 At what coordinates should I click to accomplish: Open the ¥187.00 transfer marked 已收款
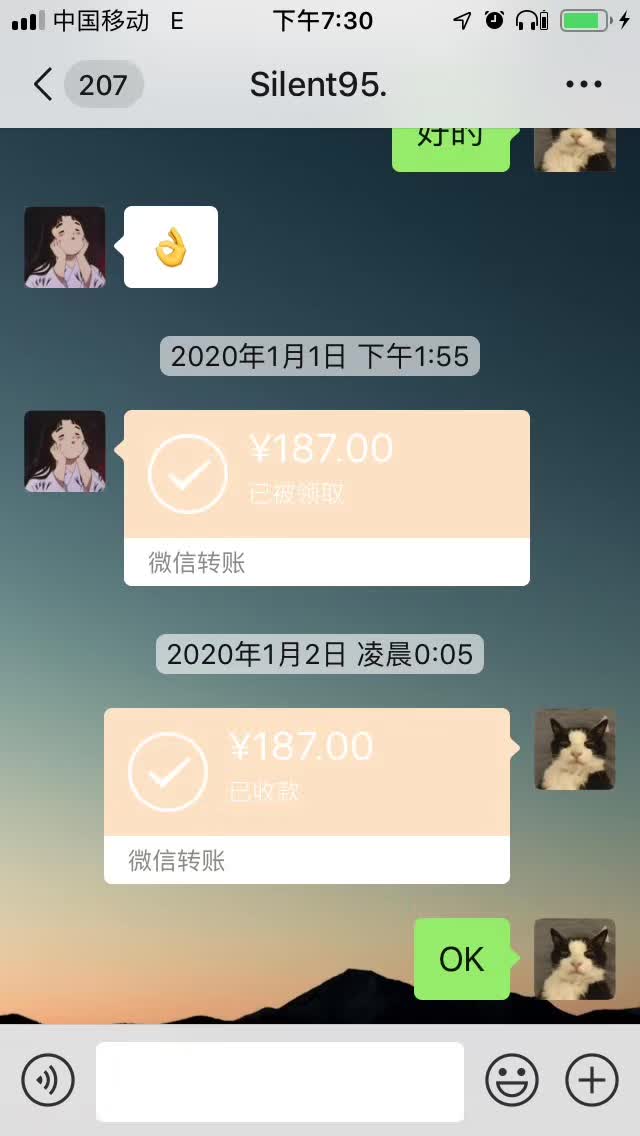tap(307, 795)
